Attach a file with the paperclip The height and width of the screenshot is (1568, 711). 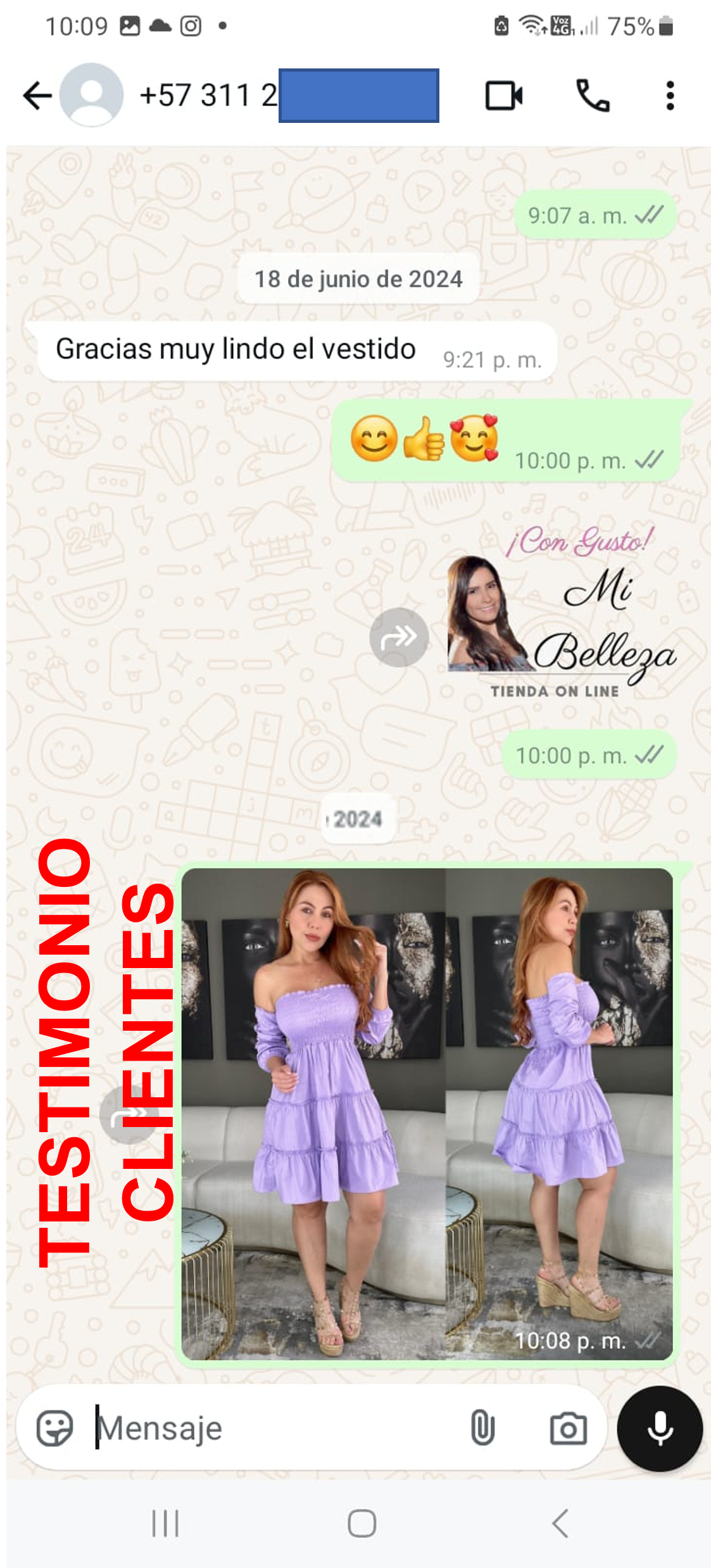click(x=482, y=1429)
